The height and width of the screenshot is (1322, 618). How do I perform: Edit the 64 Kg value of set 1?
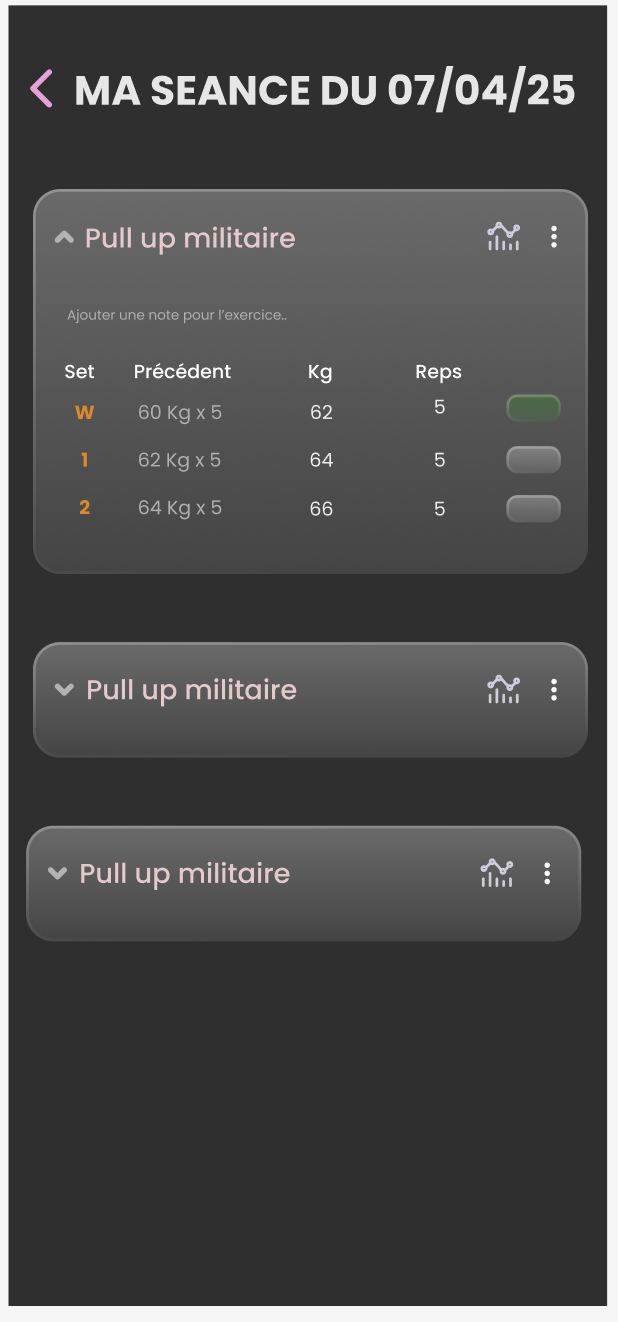pyautogui.click(x=321, y=460)
